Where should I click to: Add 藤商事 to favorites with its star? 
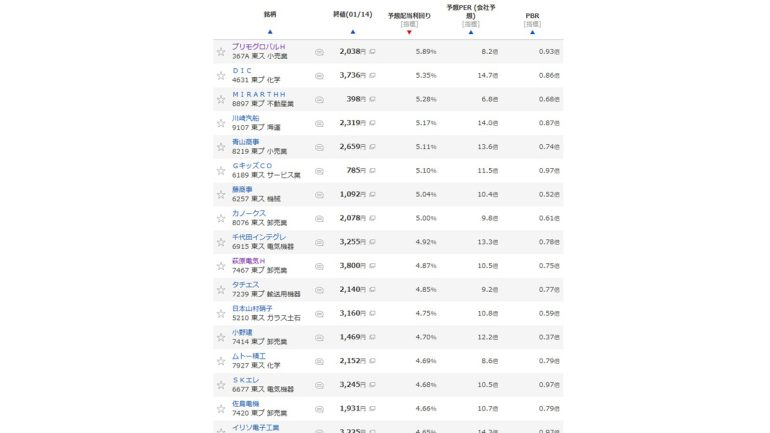point(221,194)
